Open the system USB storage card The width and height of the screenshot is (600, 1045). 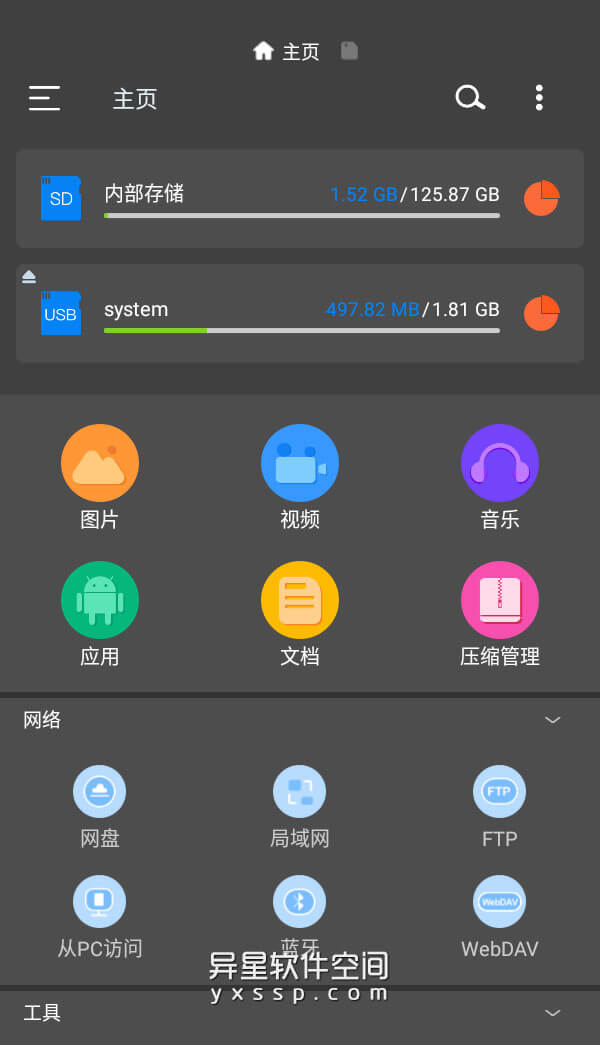(x=300, y=314)
